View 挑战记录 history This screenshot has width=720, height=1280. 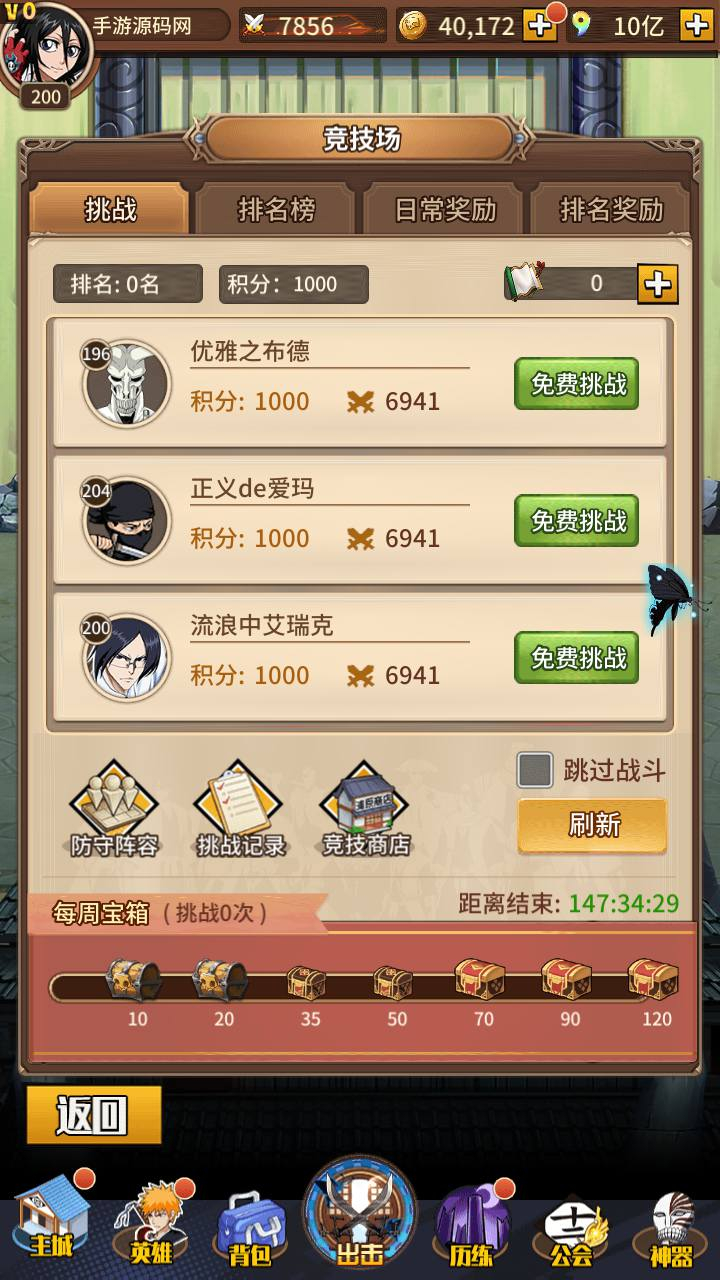[x=241, y=810]
